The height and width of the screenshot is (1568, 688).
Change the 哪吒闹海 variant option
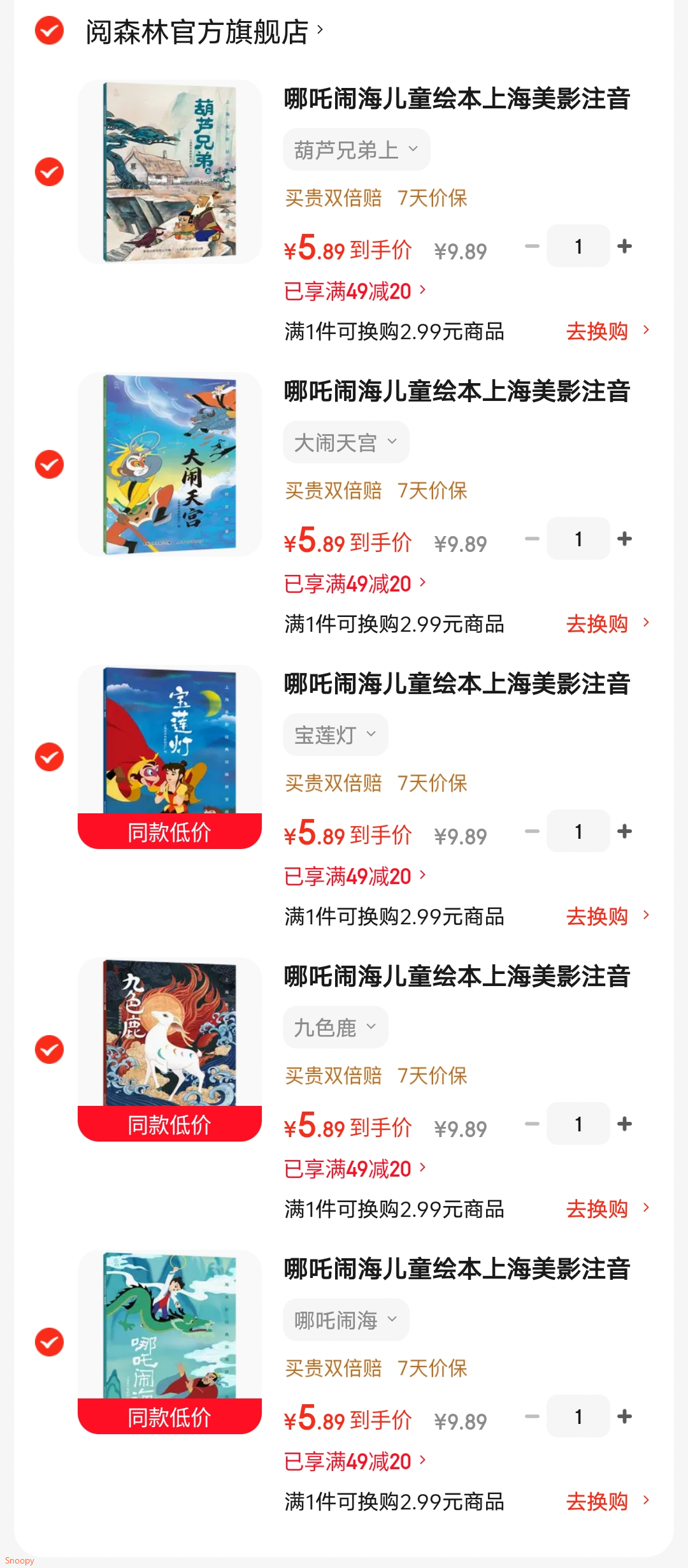click(x=346, y=1320)
